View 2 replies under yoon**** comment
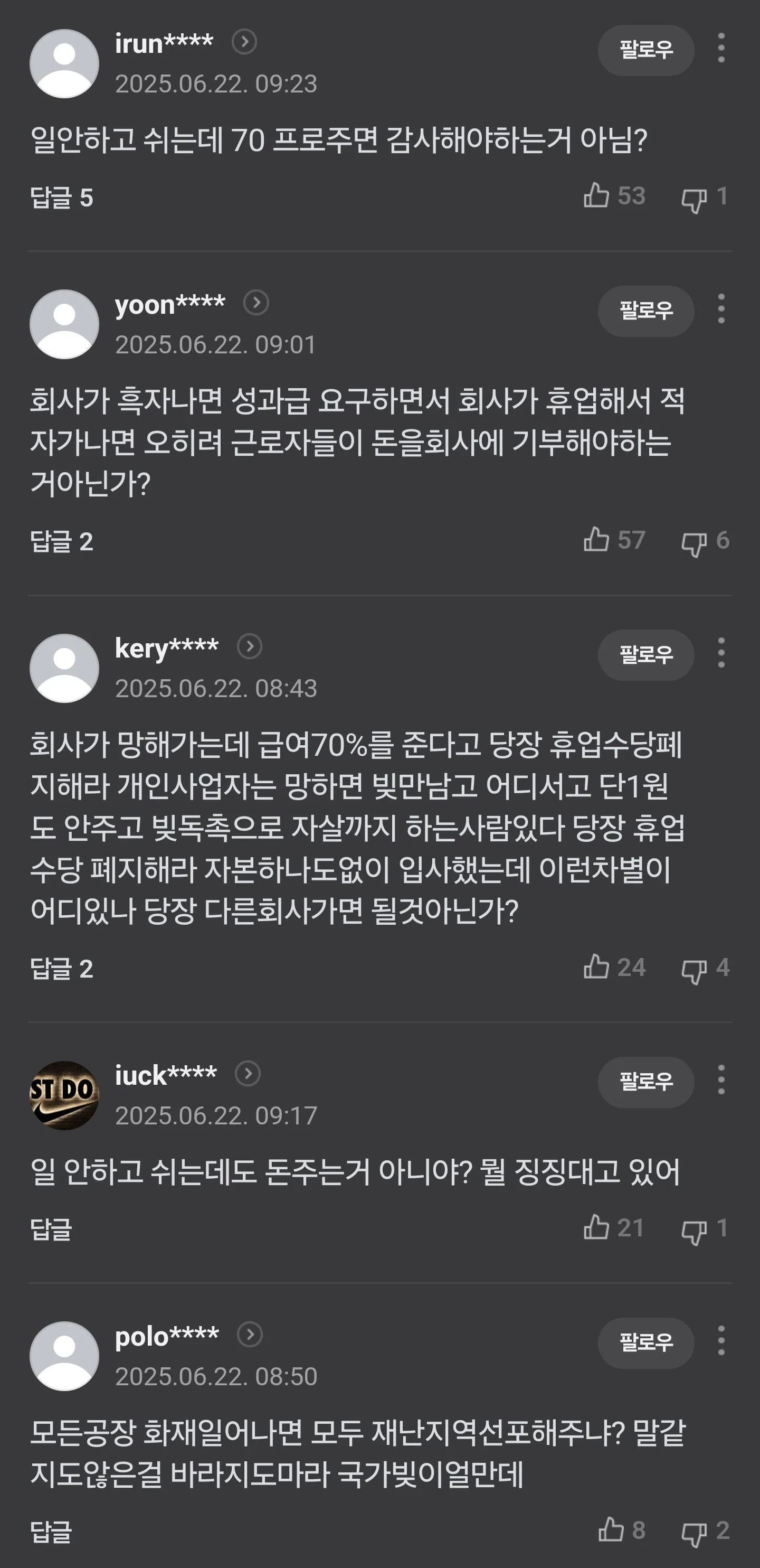This screenshot has height=1568, width=760. tap(61, 541)
